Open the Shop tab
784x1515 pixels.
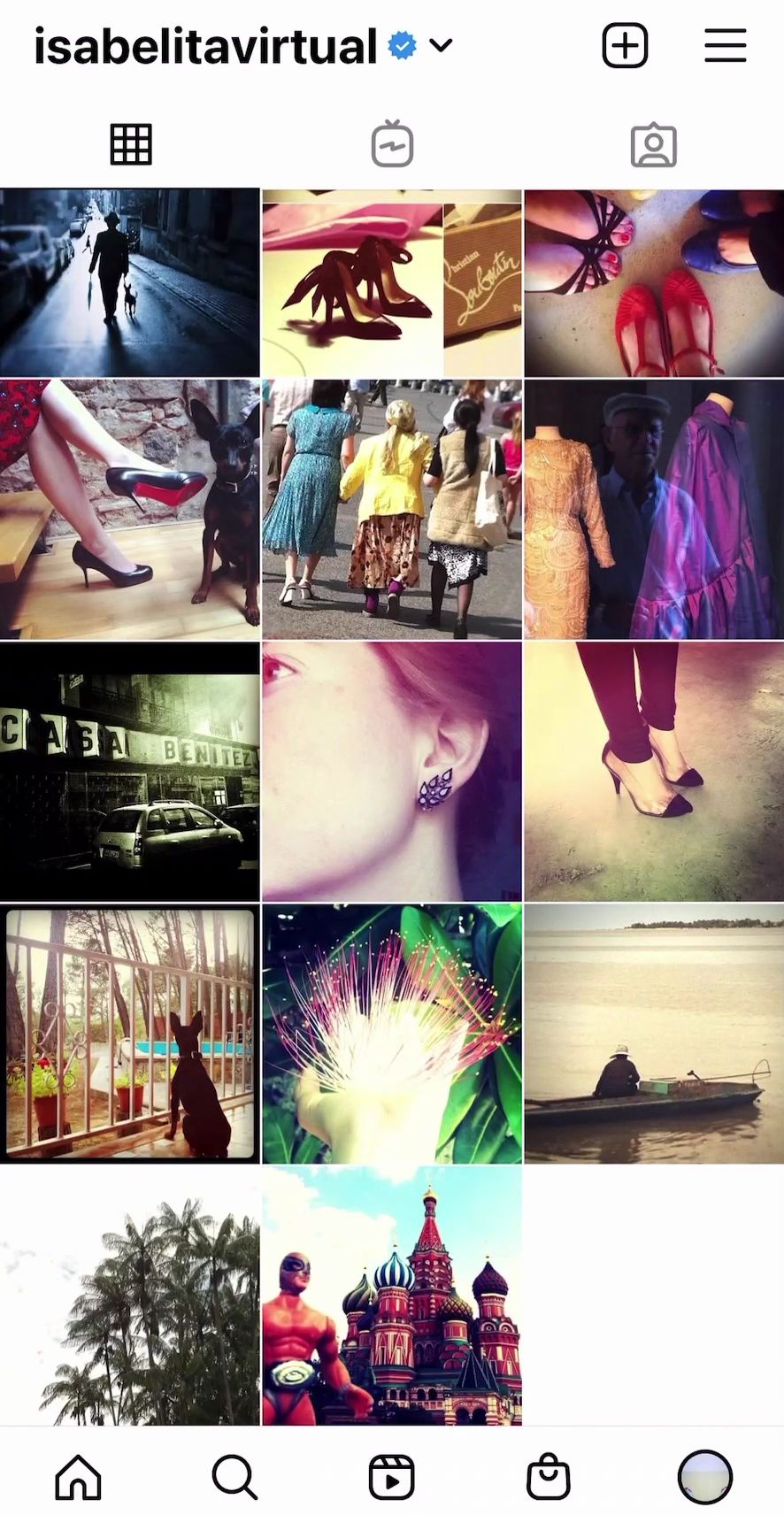pyautogui.click(x=549, y=1477)
